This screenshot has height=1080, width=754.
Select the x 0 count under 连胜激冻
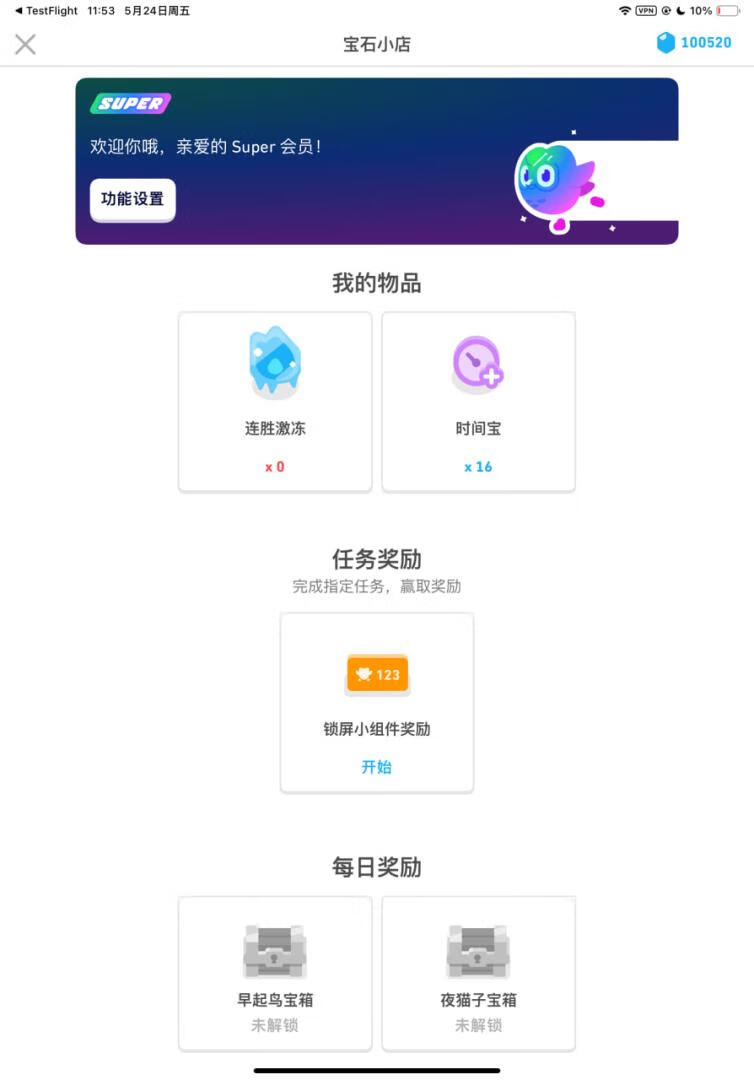[x=274, y=466]
